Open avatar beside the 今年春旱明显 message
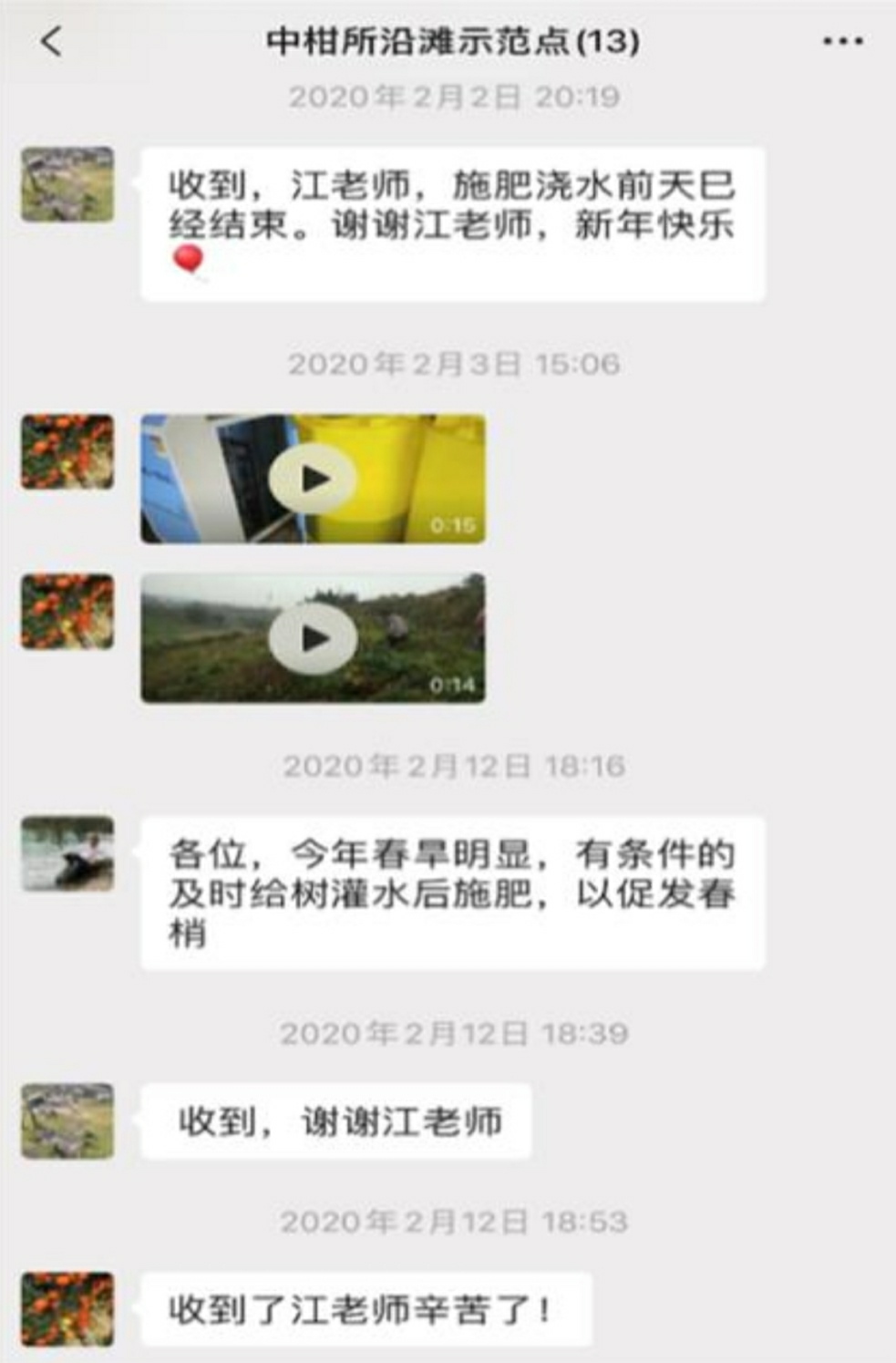896x1363 pixels. (67, 853)
